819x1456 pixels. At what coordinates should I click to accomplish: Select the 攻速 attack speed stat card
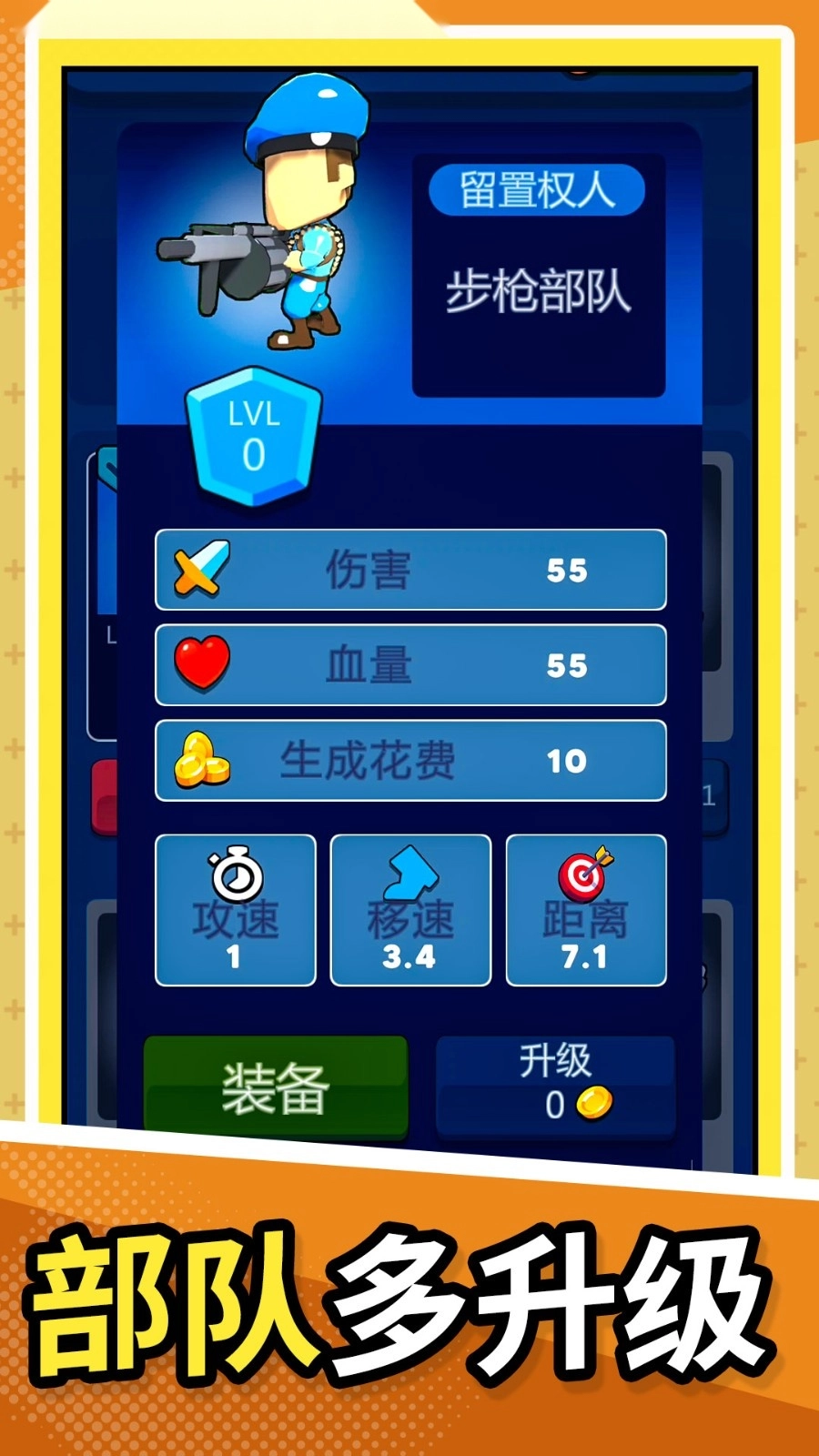pyautogui.click(x=236, y=910)
